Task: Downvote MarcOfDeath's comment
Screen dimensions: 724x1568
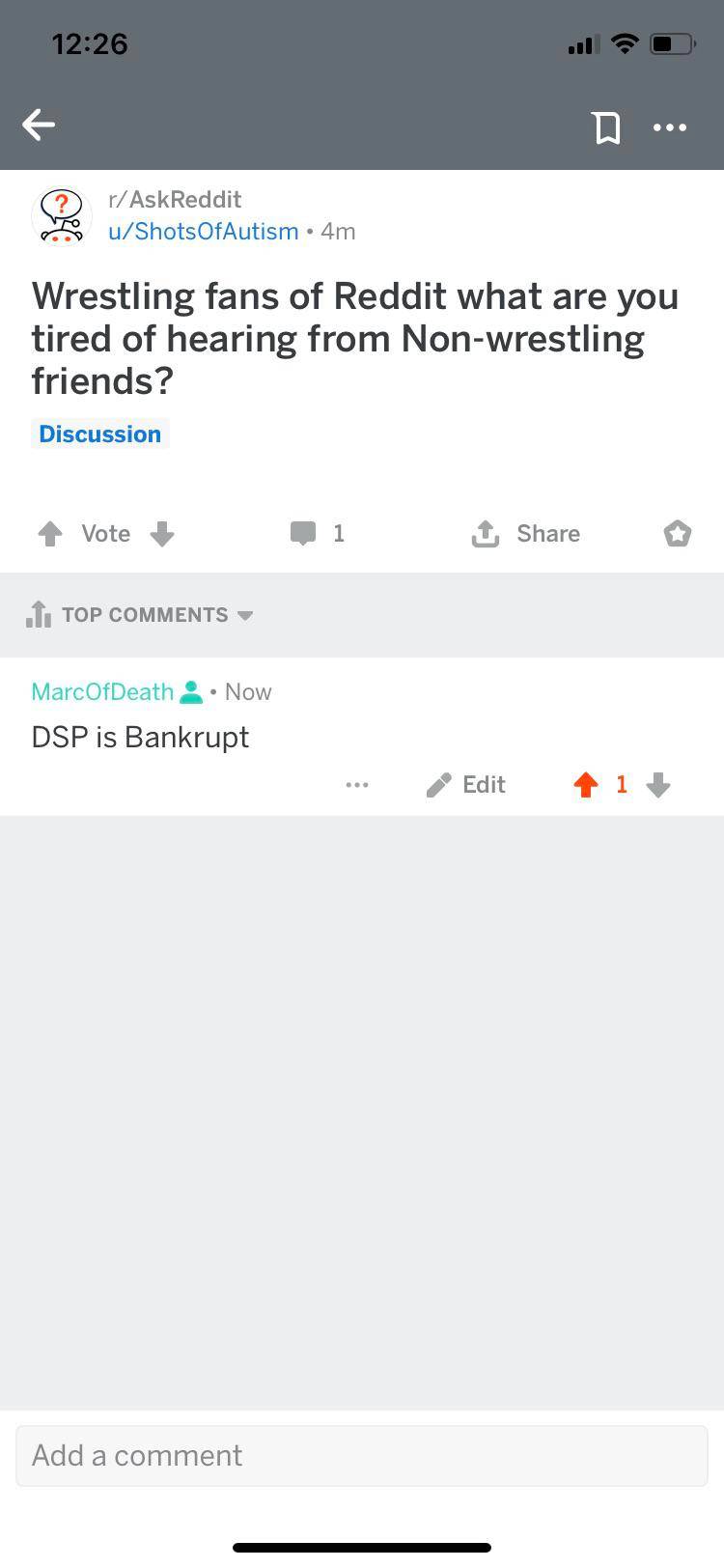Action: (658, 785)
